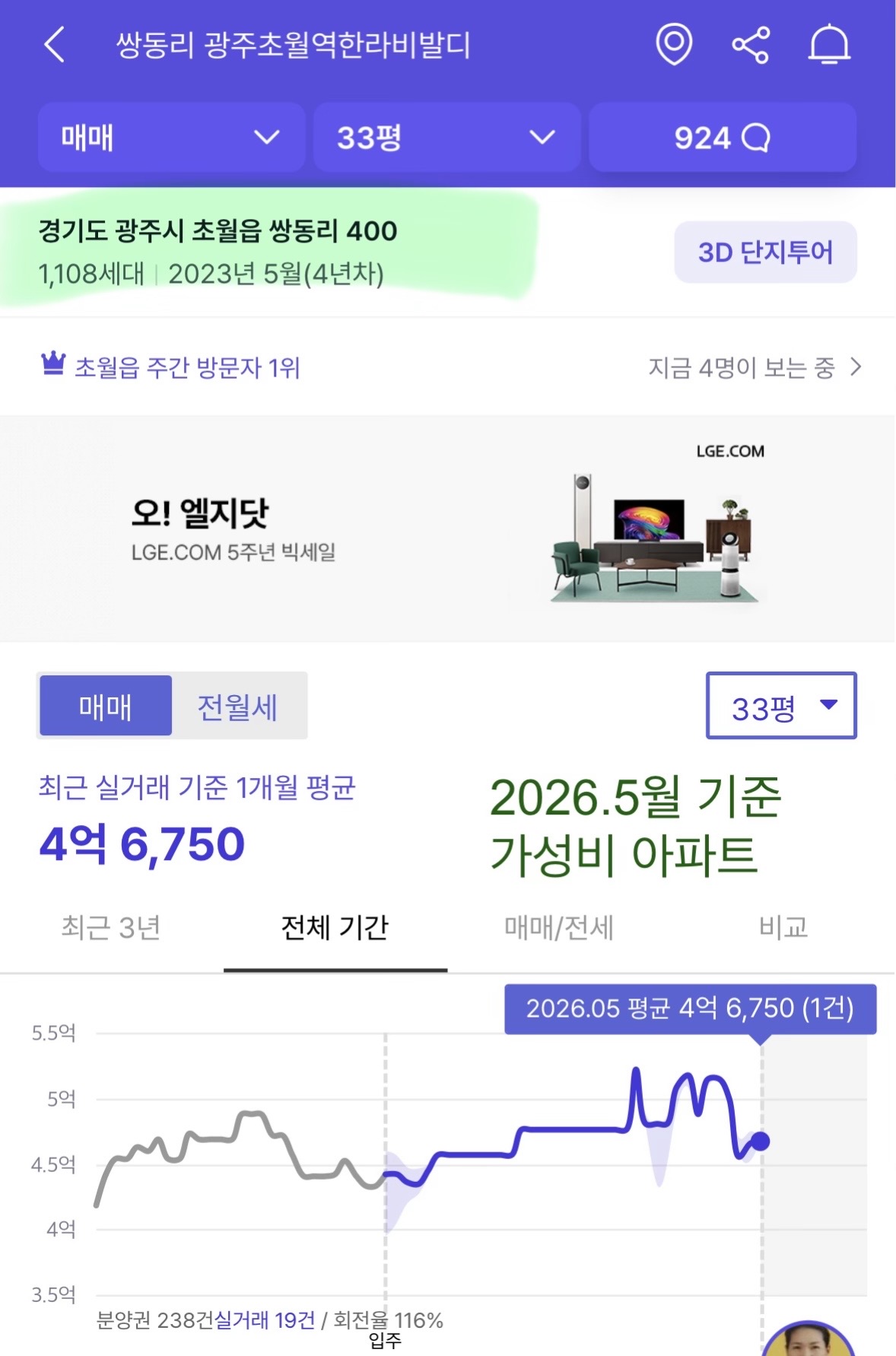Viewport: 896px width, 1356px height.
Task: Switch to the 최근 3년 tab
Action: click(x=111, y=928)
